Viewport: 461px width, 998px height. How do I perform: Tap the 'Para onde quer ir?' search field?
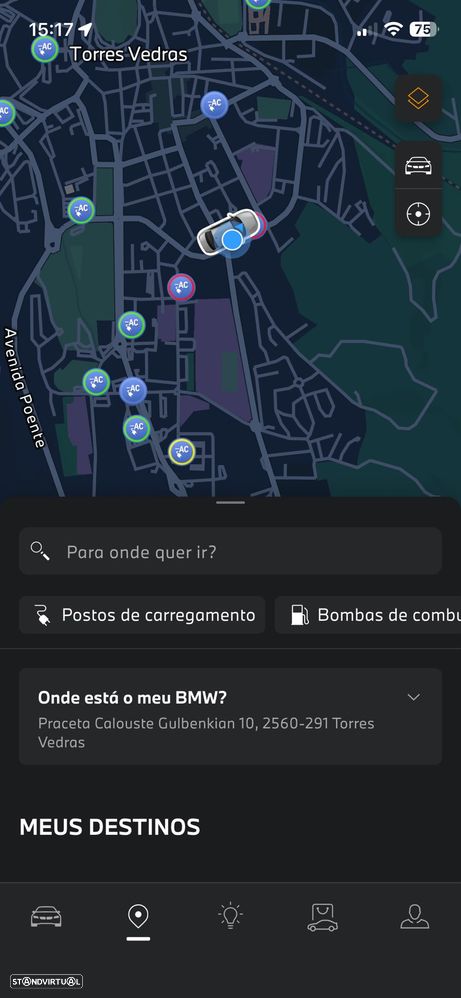pyautogui.click(x=230, y=551)
